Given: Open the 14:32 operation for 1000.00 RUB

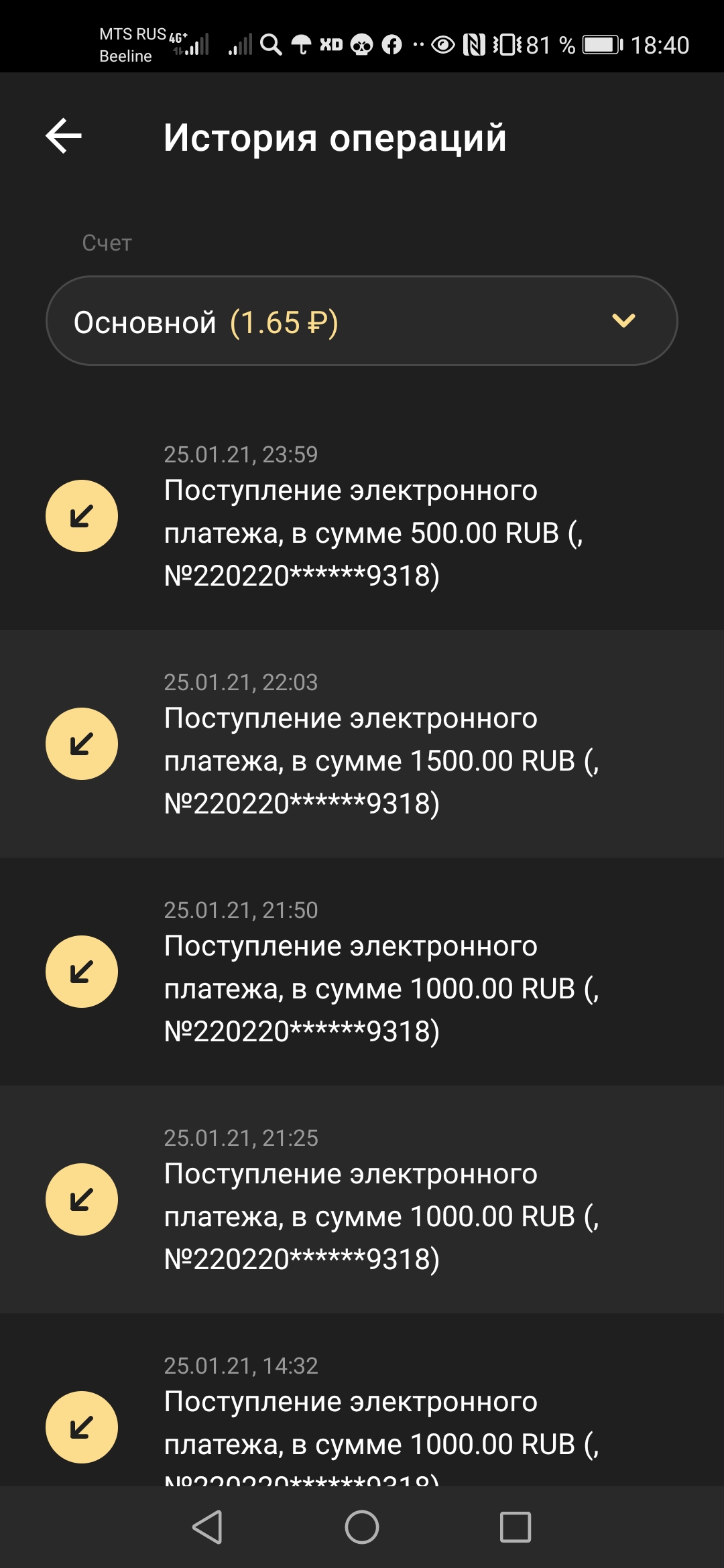Looking at the screenshot, I should [x=362, y=1421].
